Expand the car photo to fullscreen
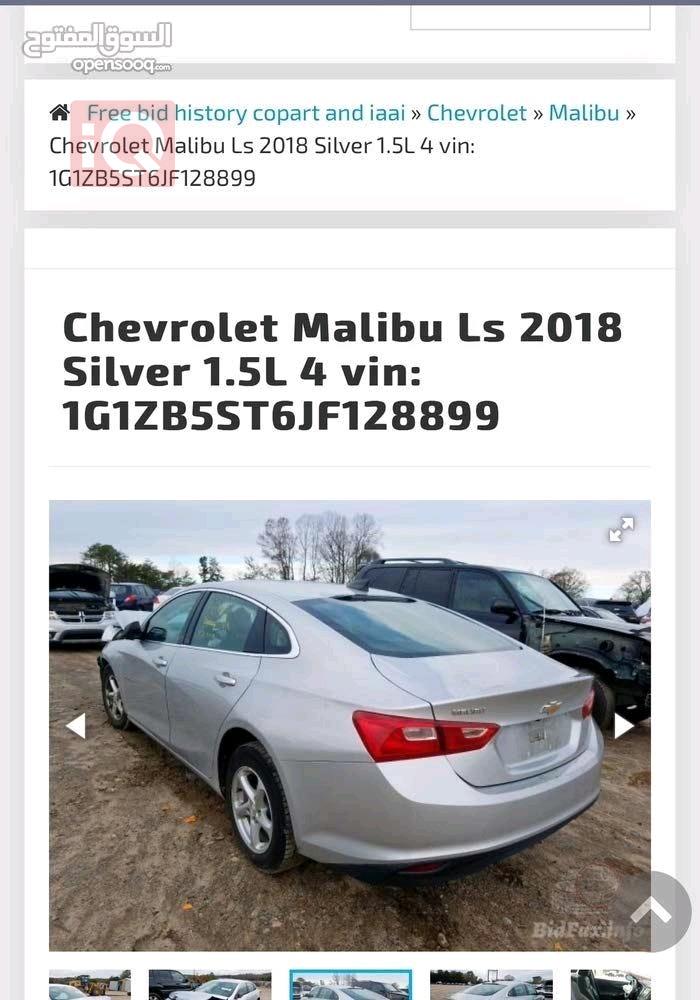Screen dimensions: 700x1000 621,530
